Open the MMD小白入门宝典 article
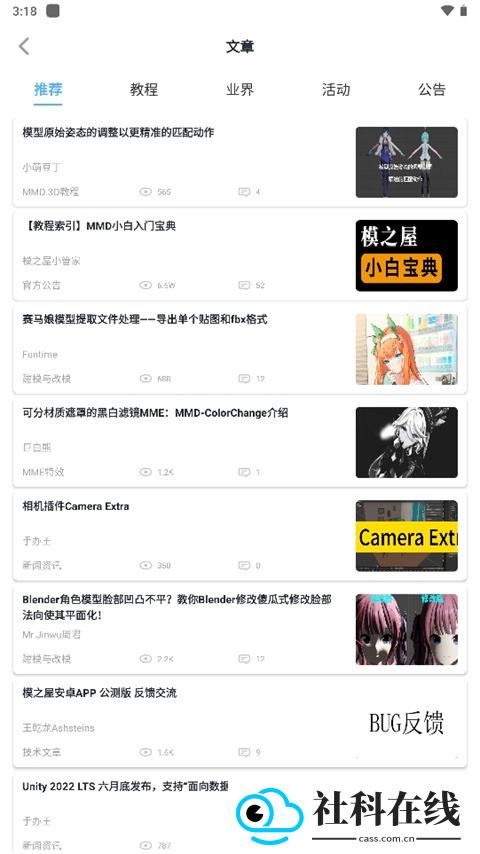The width and height of the screenshot is (480, 854). 240,256
